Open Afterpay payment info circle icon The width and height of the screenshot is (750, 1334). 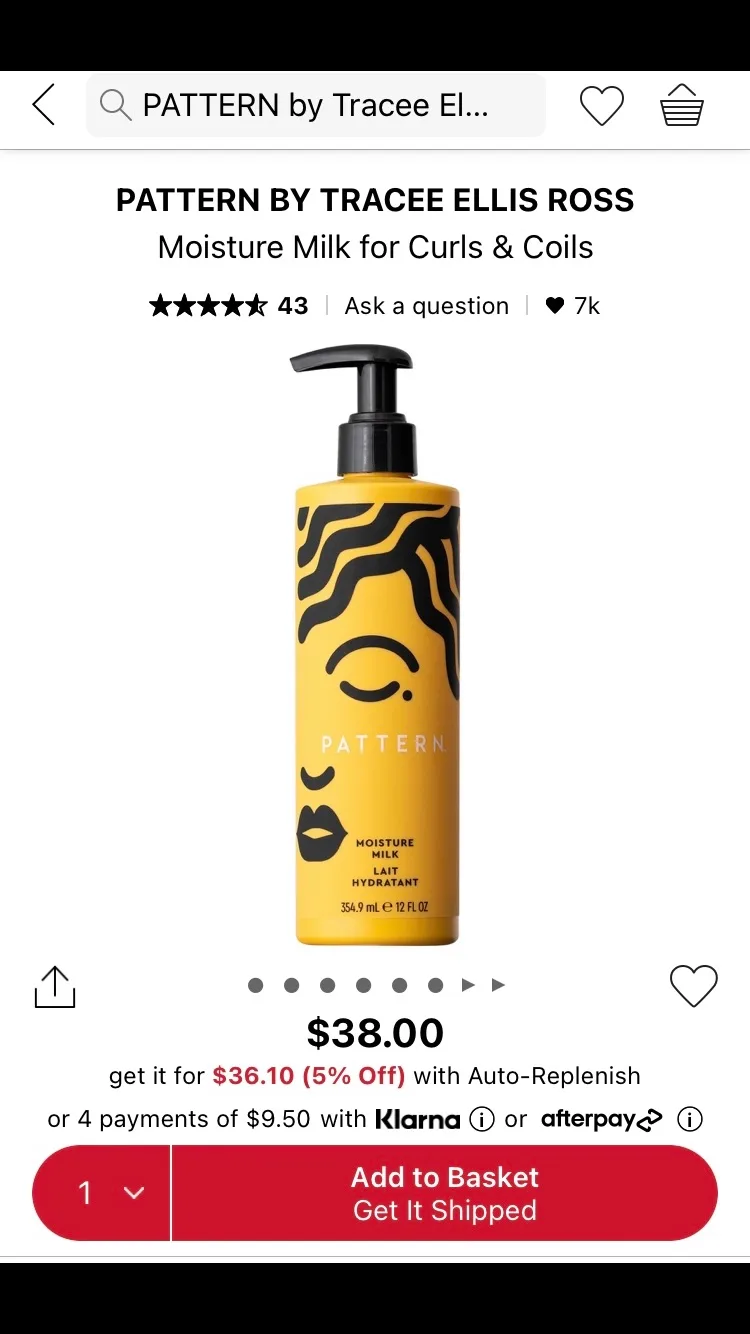point(689,1120)
